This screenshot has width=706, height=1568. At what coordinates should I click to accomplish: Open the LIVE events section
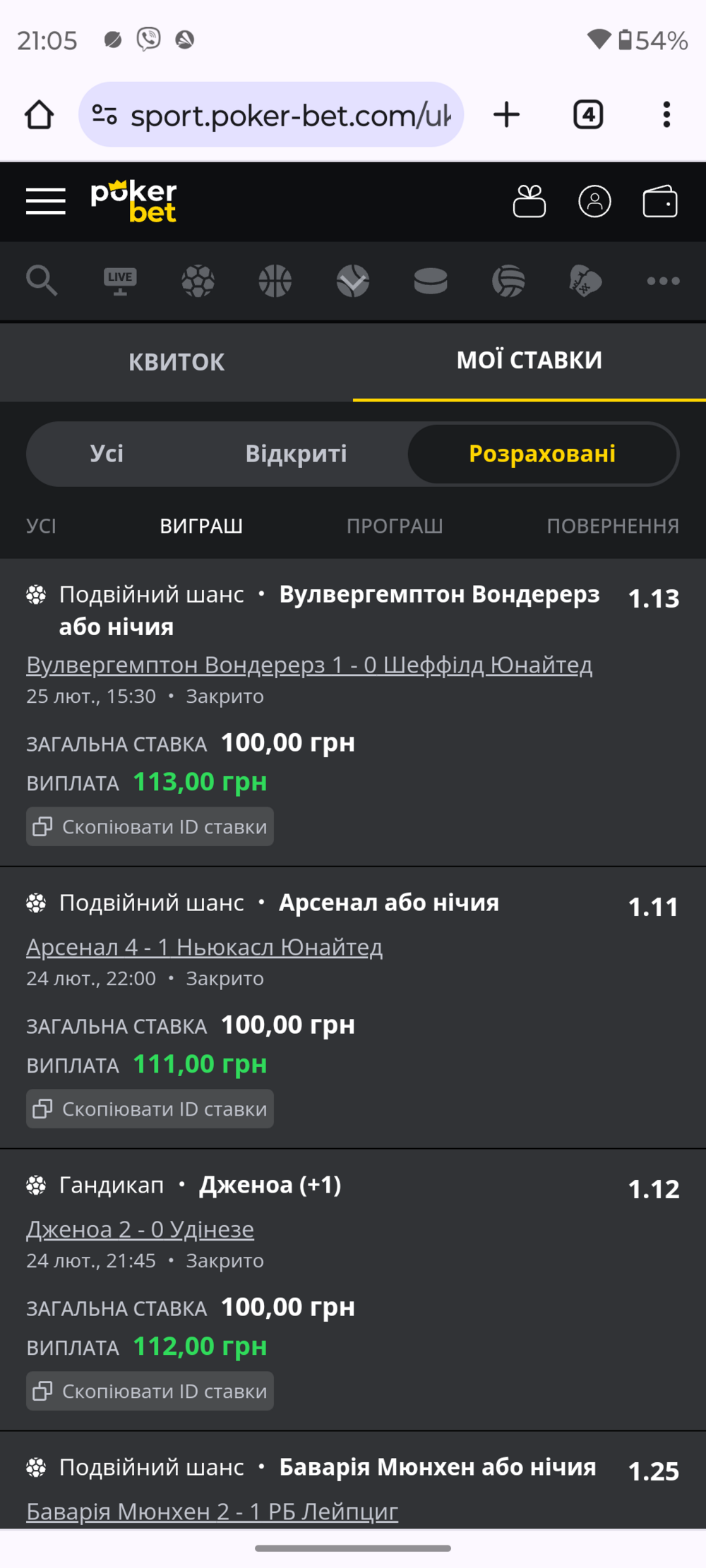coord(120,281)
